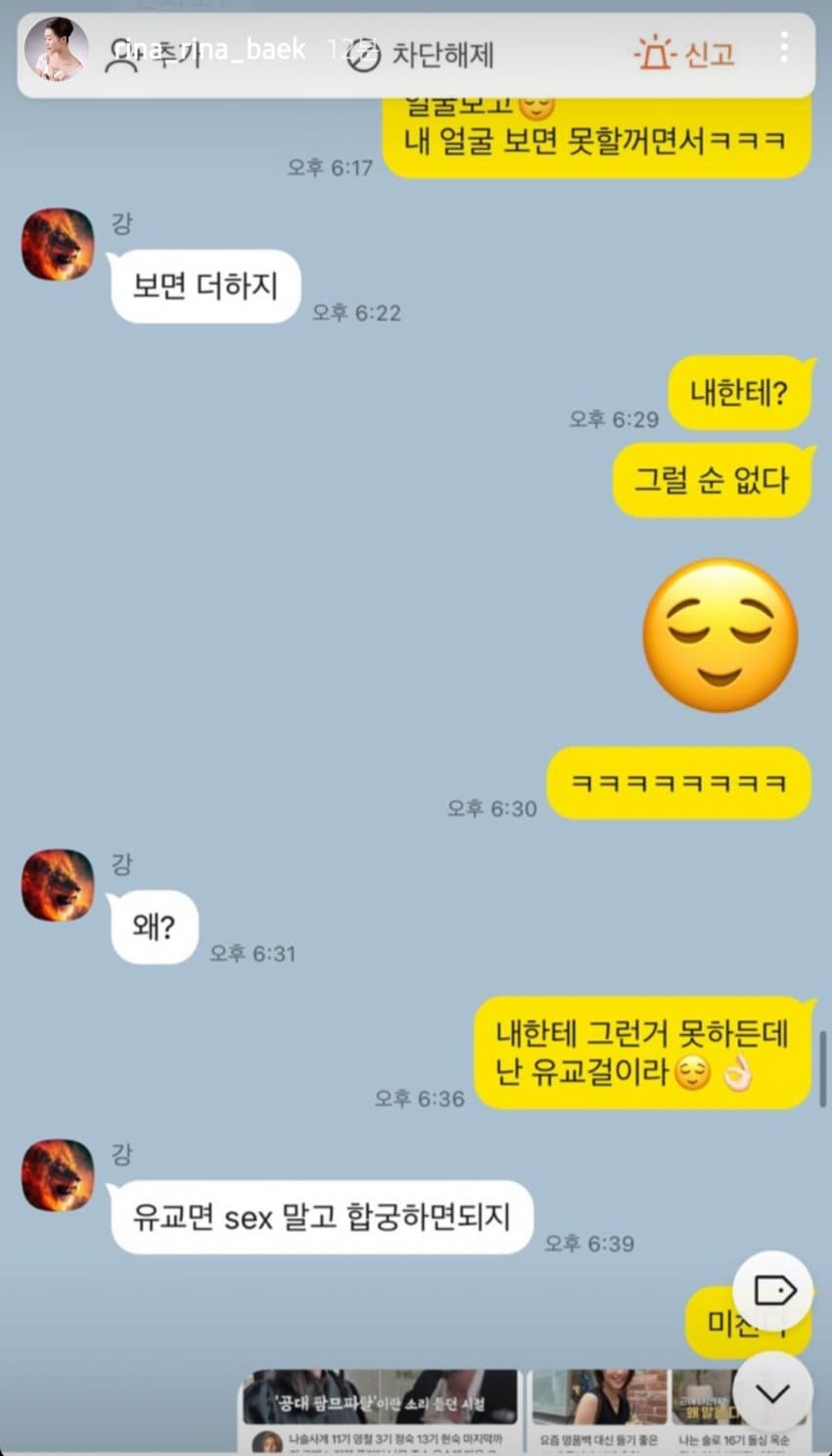Viewport: 832px width, 1456px height.
Task: Open rina_baek's profile picture
Action: point(56,48)
